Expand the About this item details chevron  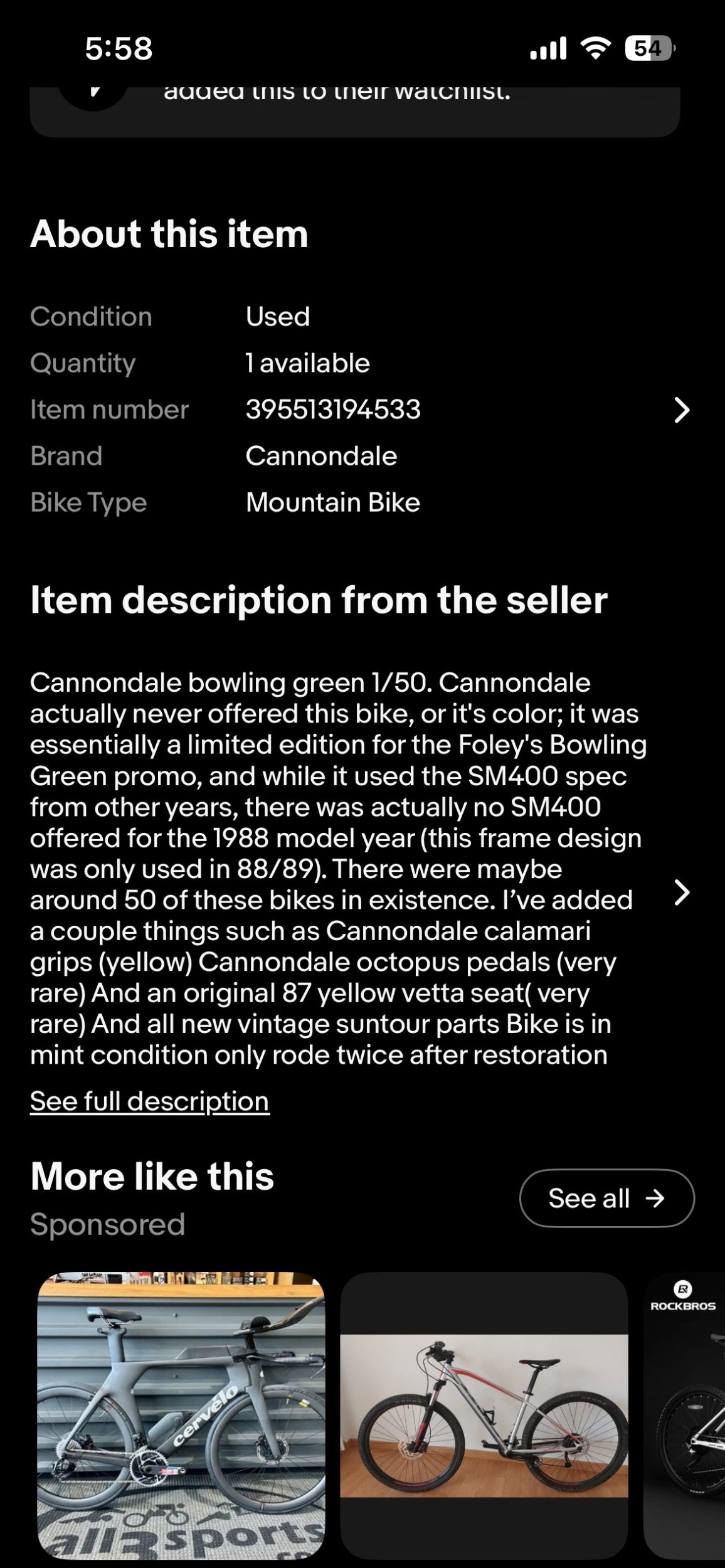point(681,410)
